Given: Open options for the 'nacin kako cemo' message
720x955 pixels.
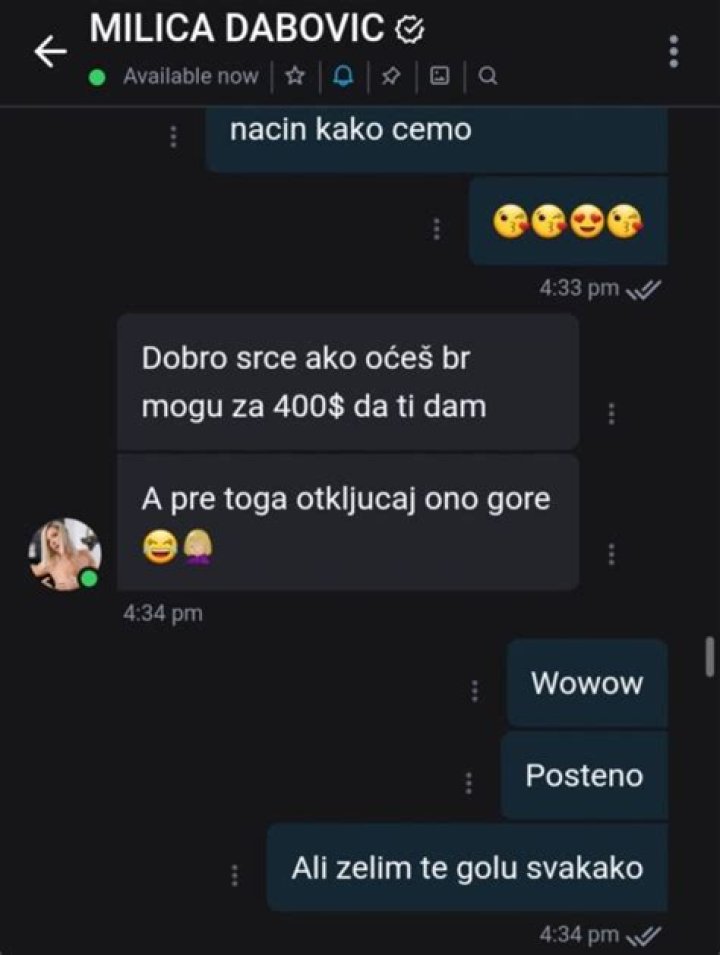Looking at the screenshot, I should tap(174, 137).
